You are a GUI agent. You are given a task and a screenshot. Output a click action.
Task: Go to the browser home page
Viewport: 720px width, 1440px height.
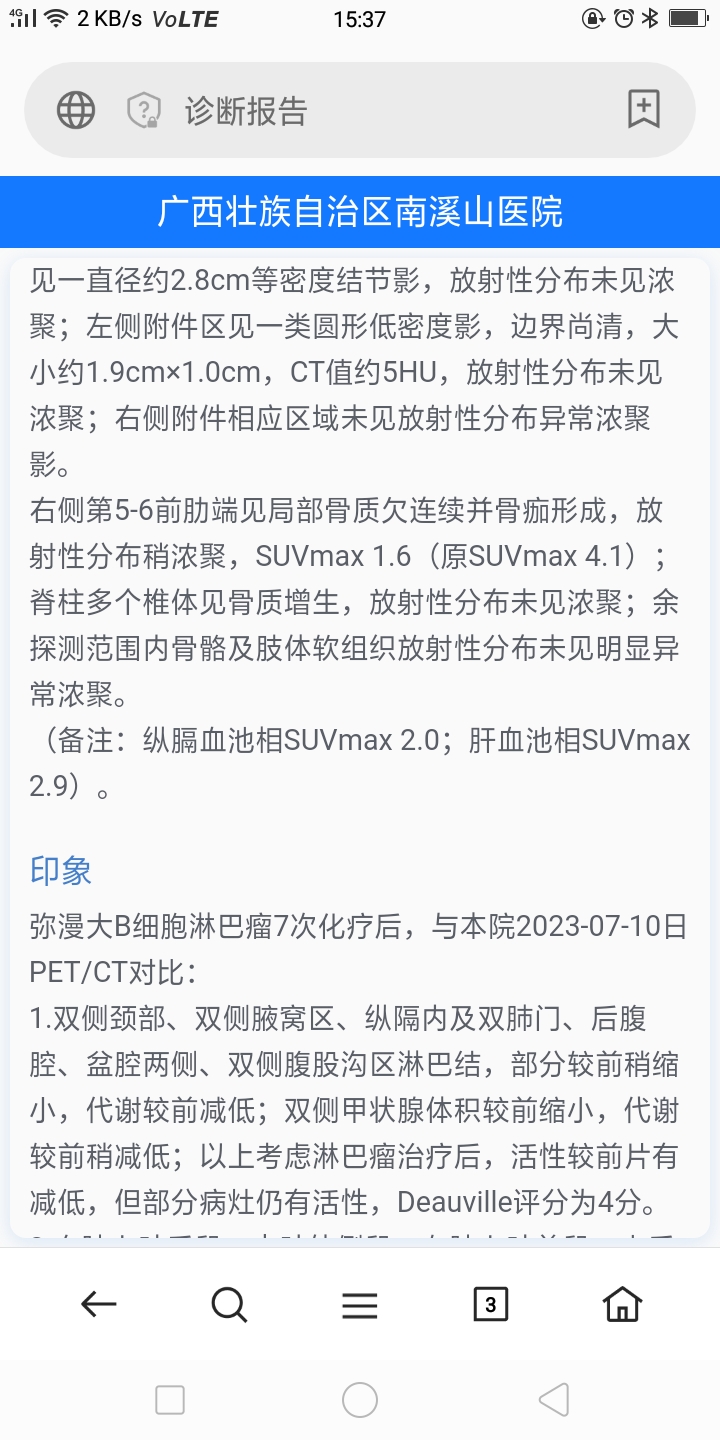(x=621, y=1304)
